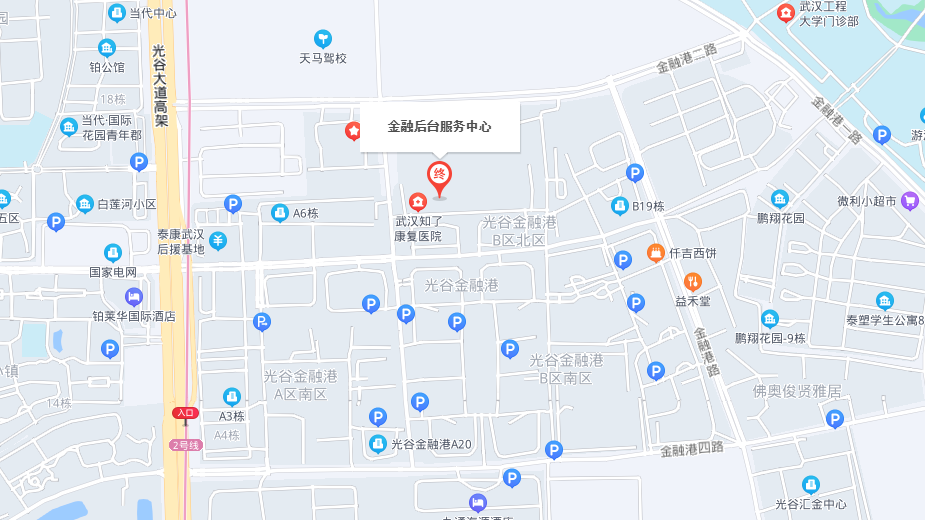Select the 白莲河小区 residence marker

pos(83,203)
